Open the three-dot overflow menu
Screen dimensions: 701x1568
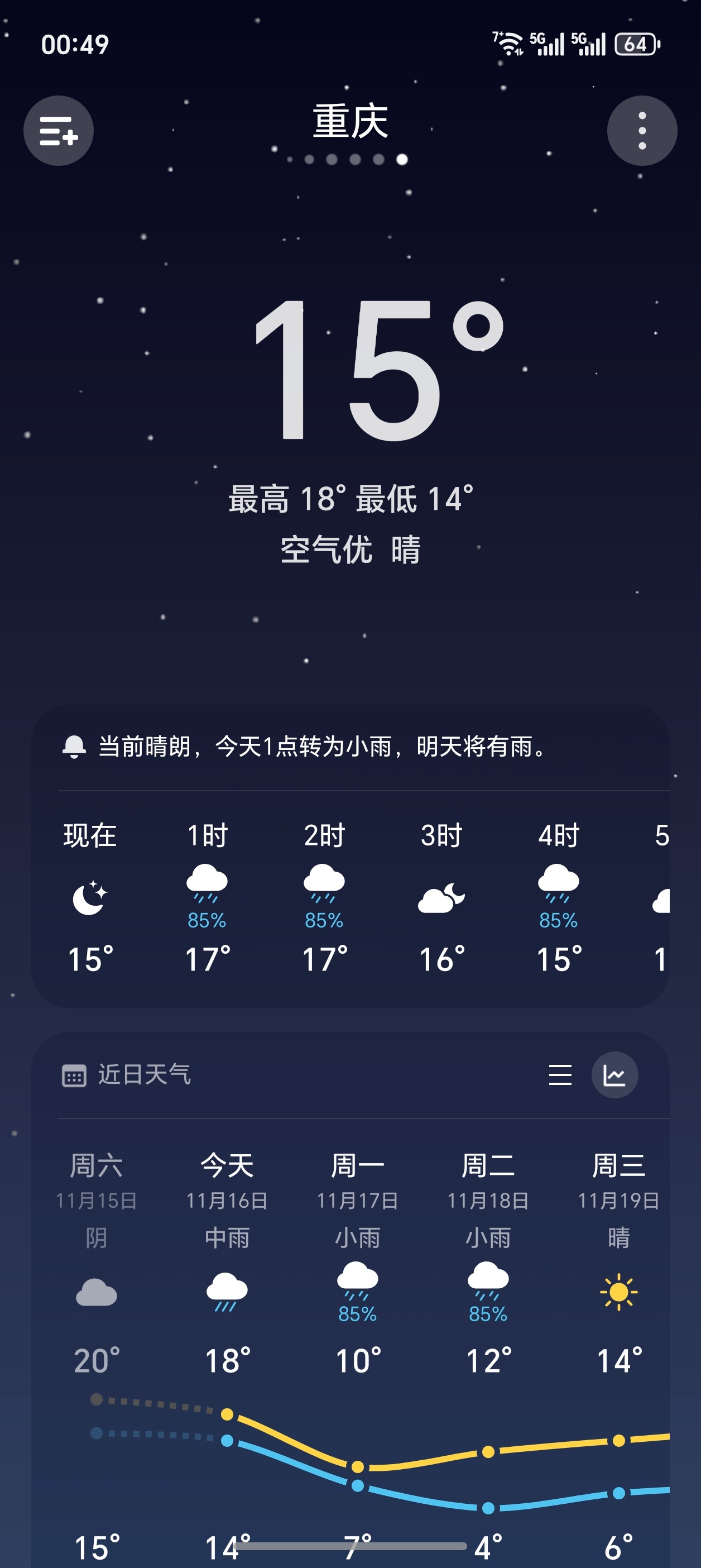[x=641, y=130]
